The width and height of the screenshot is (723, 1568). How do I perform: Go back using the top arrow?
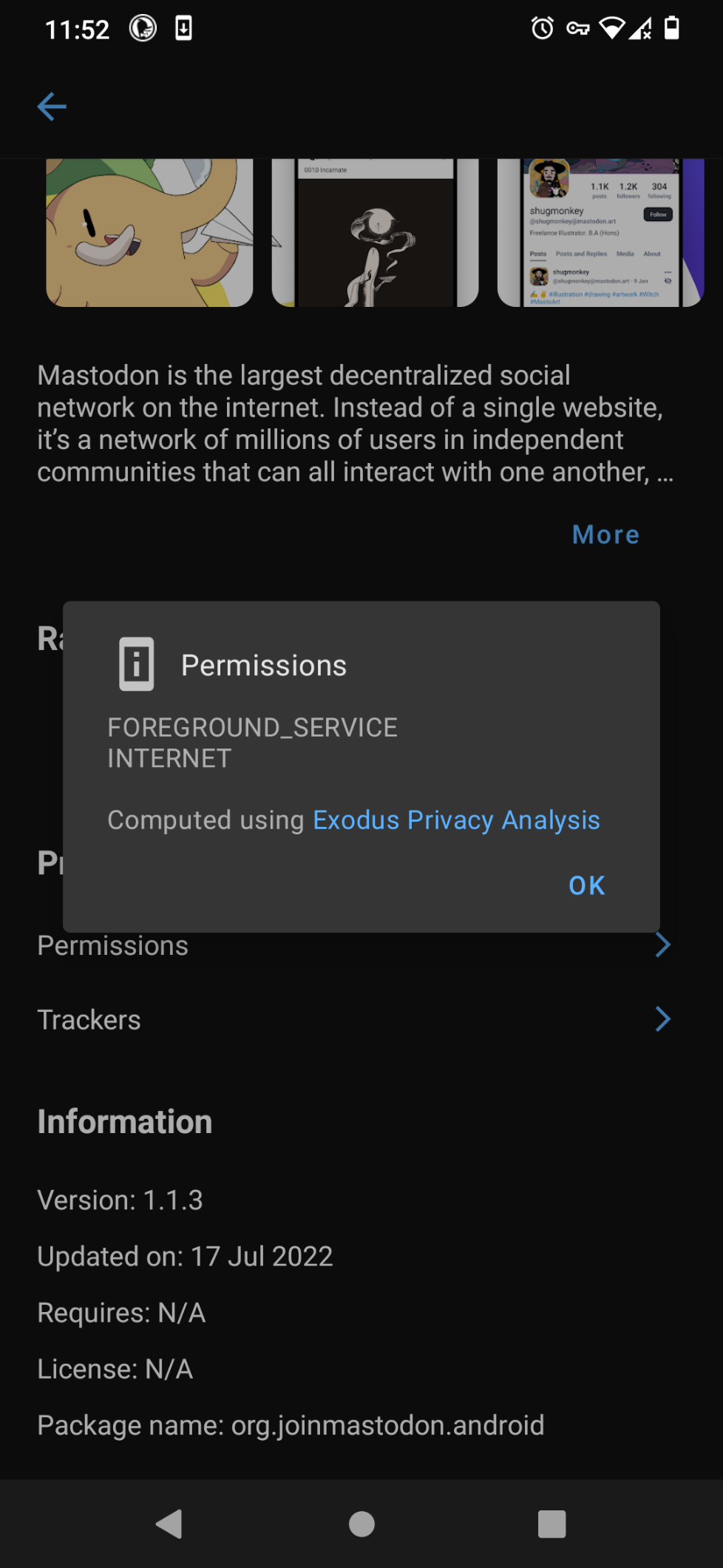tap(52, 107)
